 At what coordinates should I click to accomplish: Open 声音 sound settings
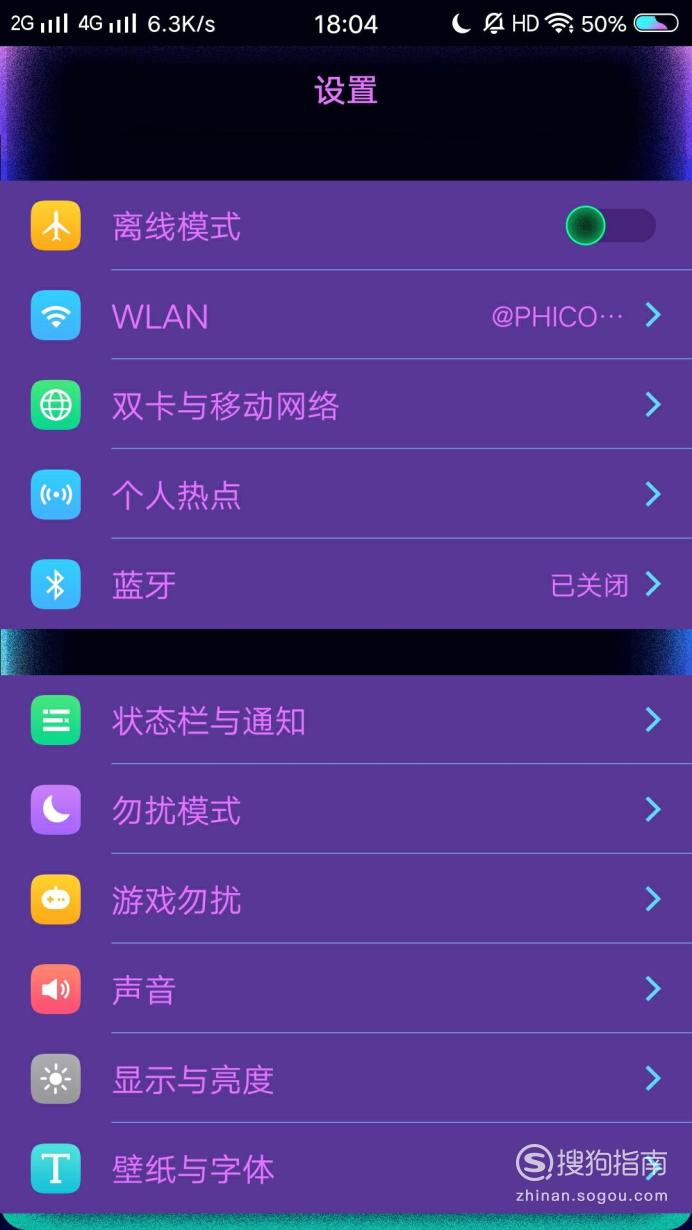346,989
